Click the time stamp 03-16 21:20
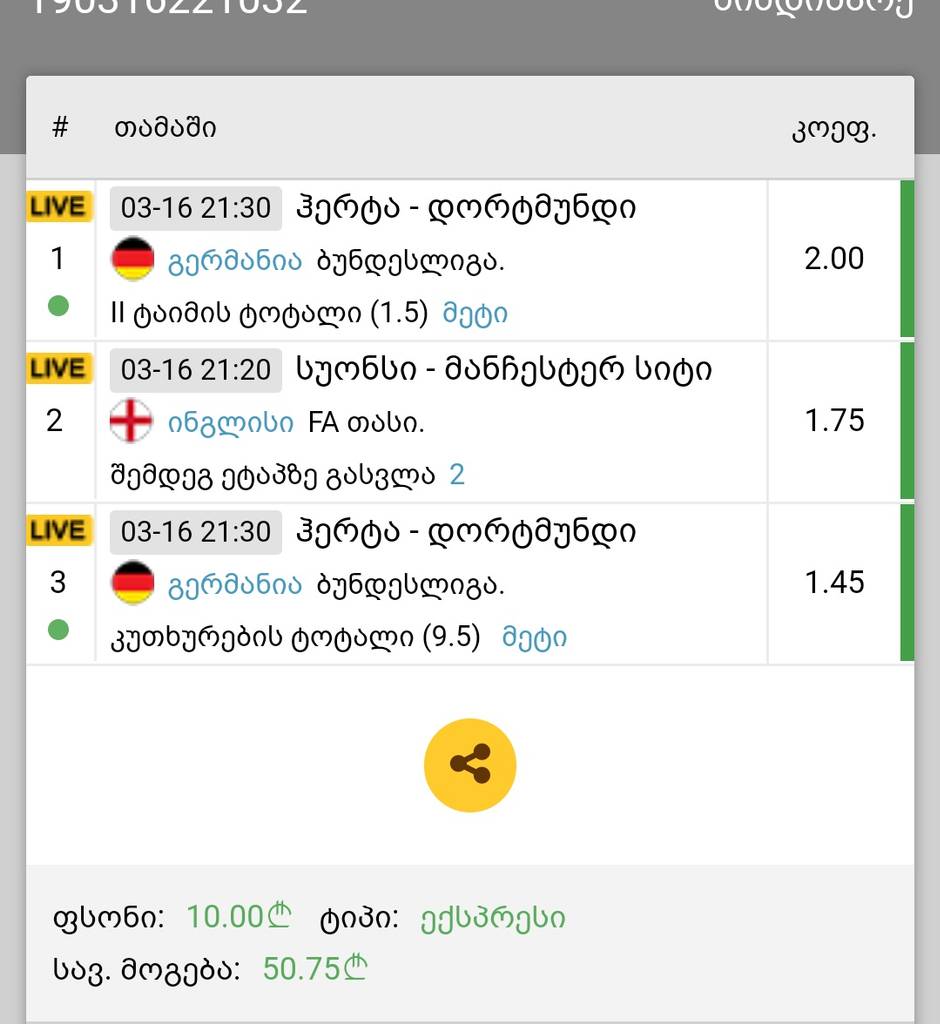 click(195, 369)
